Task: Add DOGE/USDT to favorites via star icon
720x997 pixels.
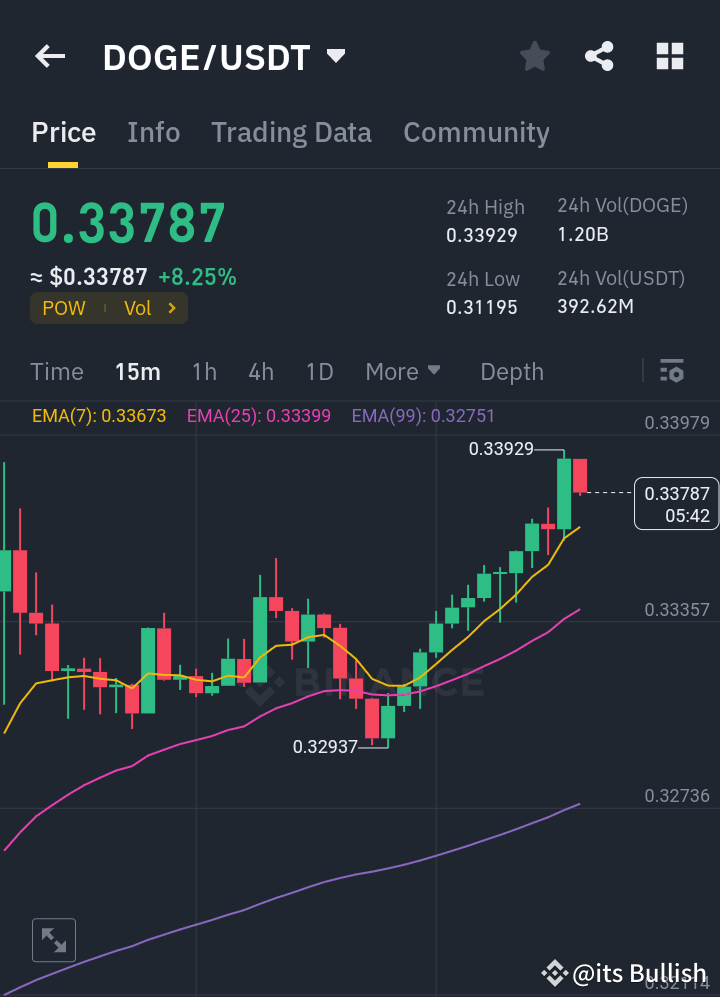Action: point(534,57)
